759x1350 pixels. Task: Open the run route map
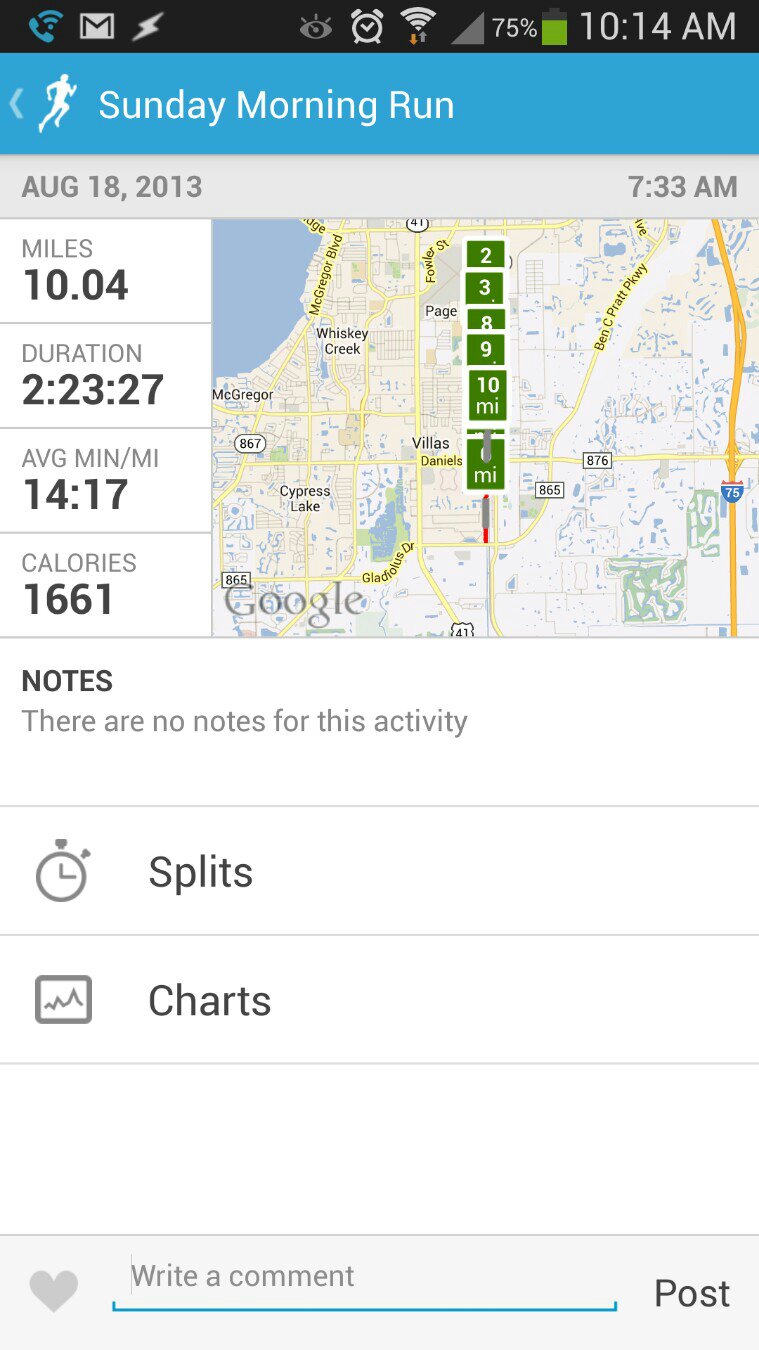pos(485,427)
